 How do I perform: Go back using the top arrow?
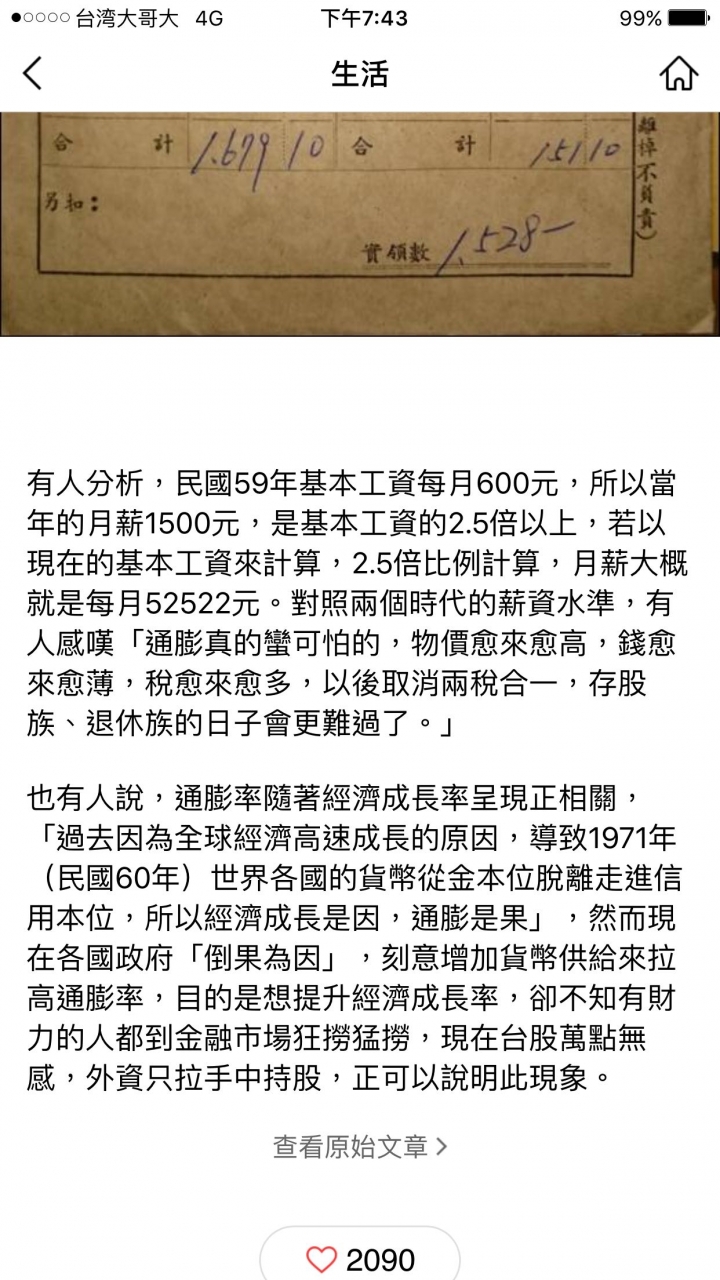coord(33,74)
